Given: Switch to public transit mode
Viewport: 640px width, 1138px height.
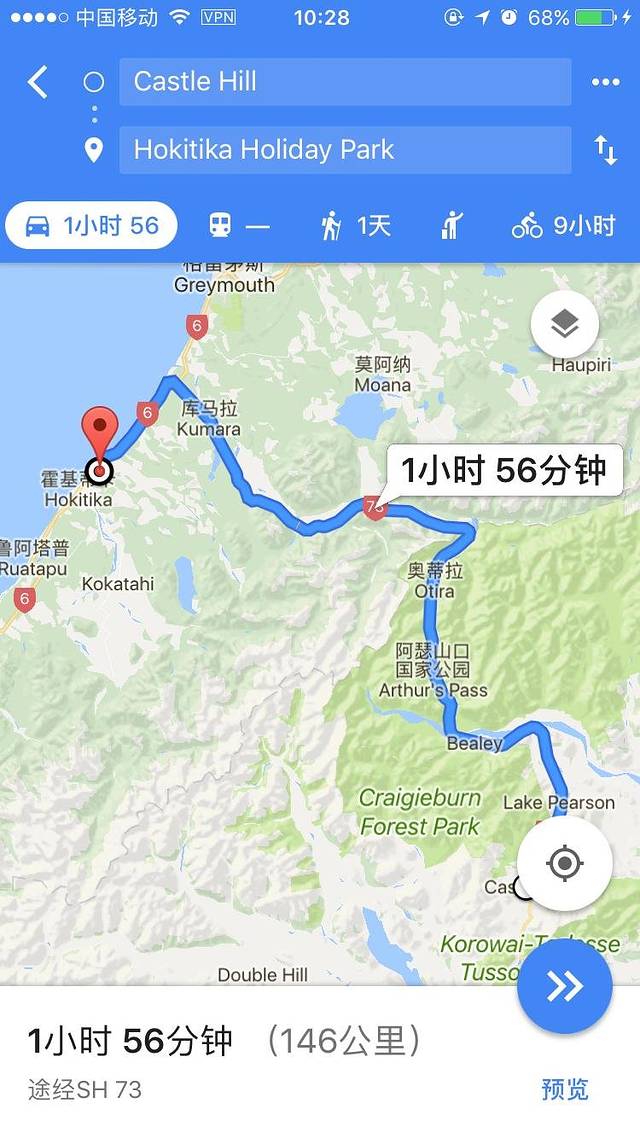Looking at the screenshot, I should [x=239, y=226].
